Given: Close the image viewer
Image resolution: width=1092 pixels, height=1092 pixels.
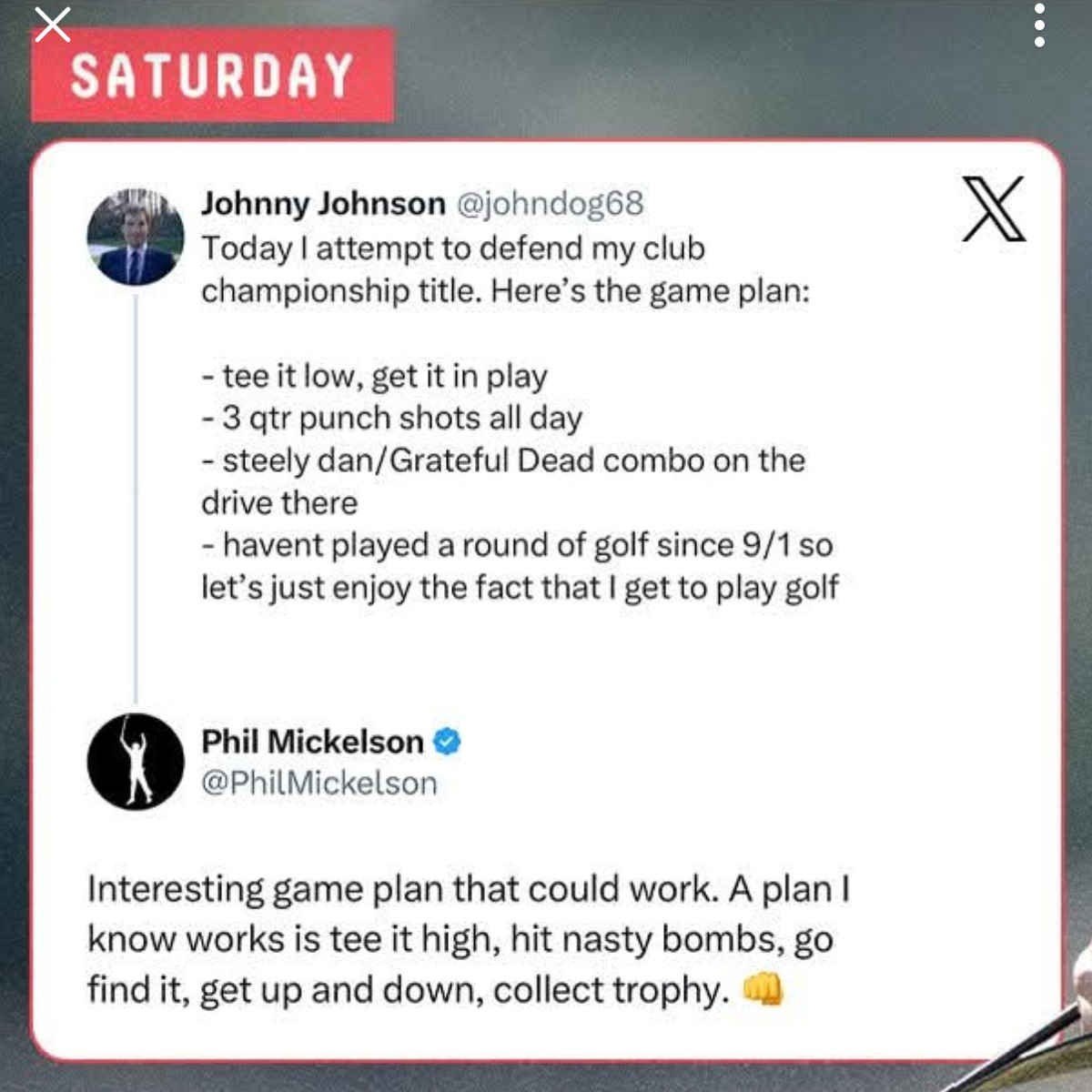Looking at the screenshot, I should 52,25.
